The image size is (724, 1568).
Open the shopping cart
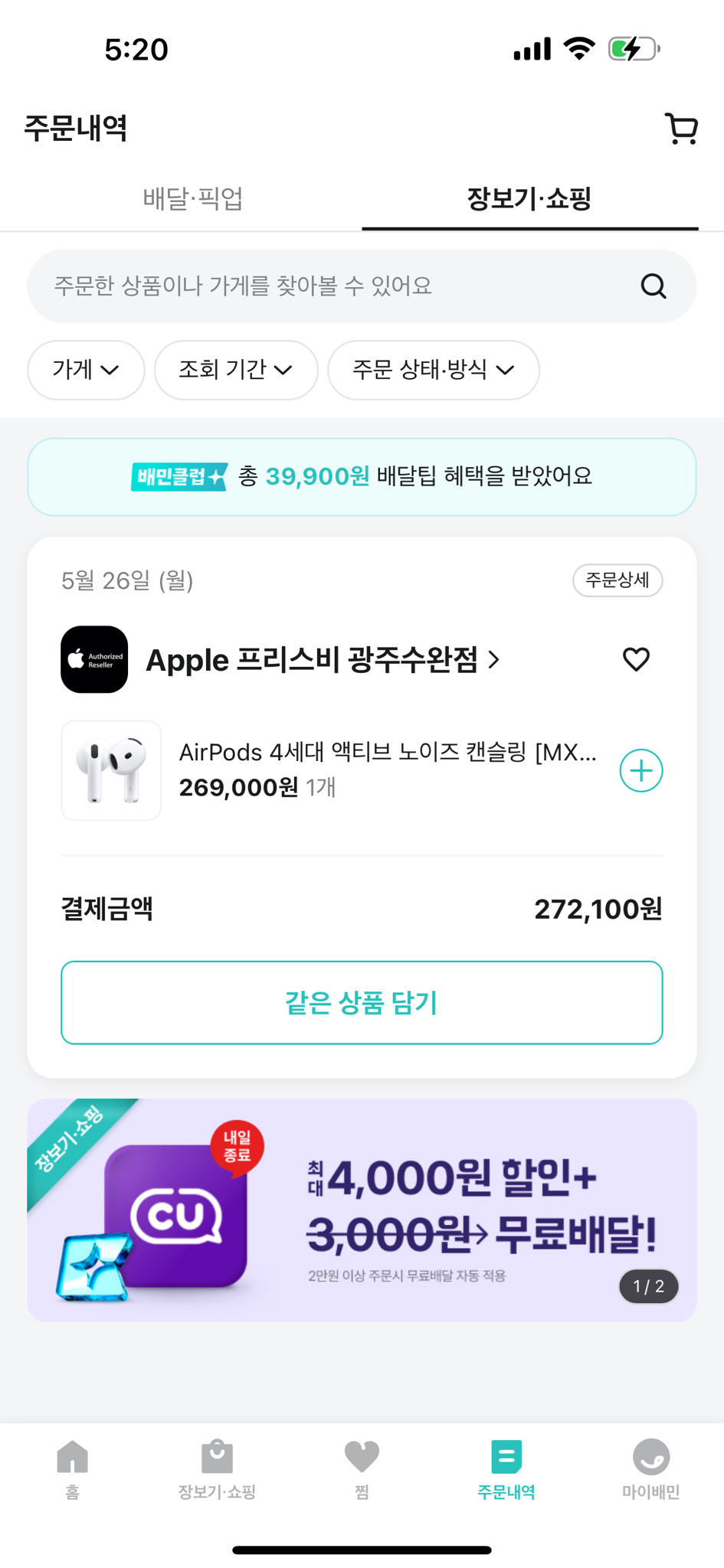pos(681,129)
